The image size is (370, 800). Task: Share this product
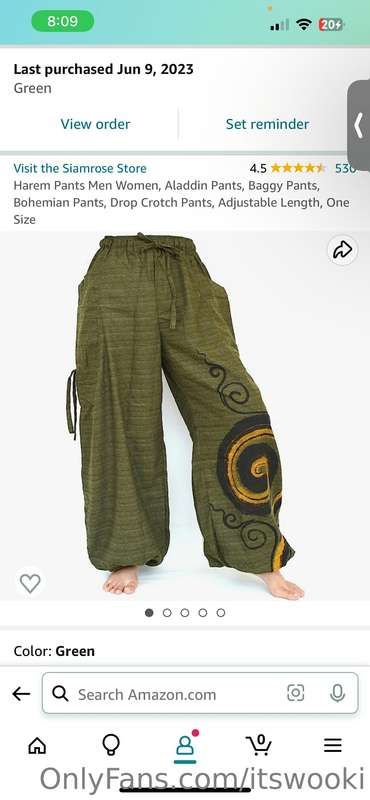pos(342,250)
